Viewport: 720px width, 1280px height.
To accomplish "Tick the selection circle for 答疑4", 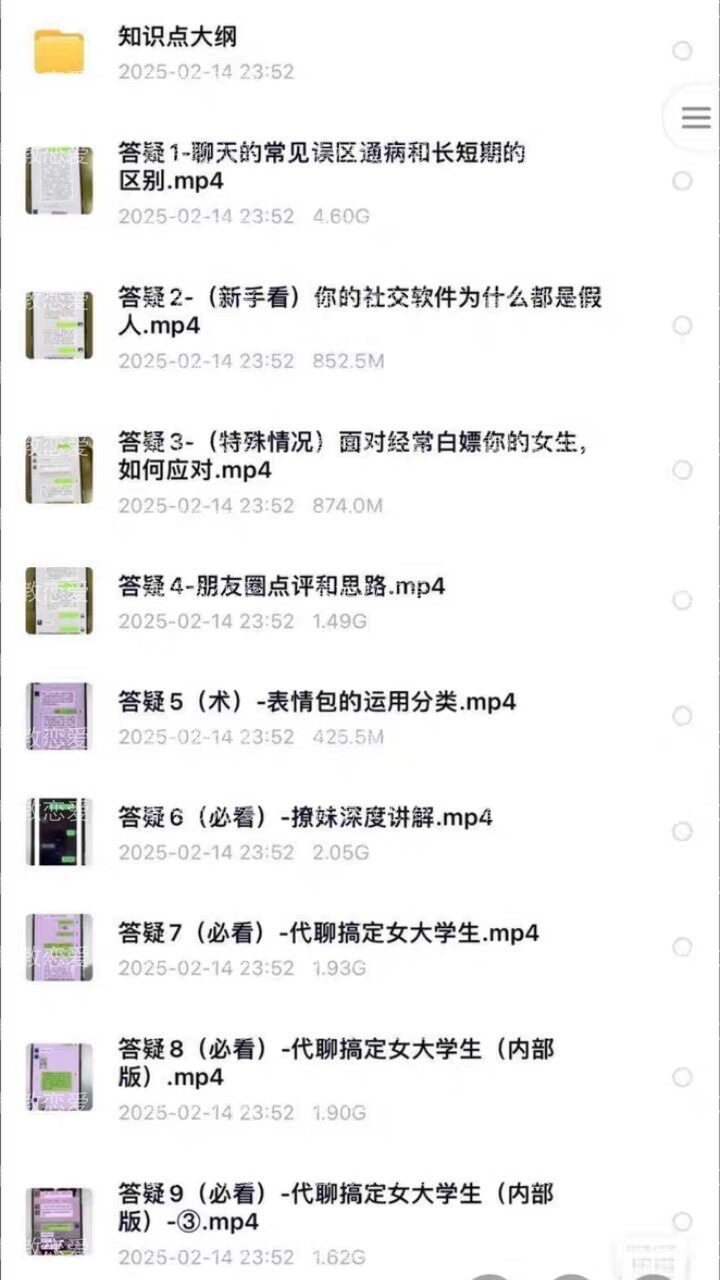I will click(682, 600).
